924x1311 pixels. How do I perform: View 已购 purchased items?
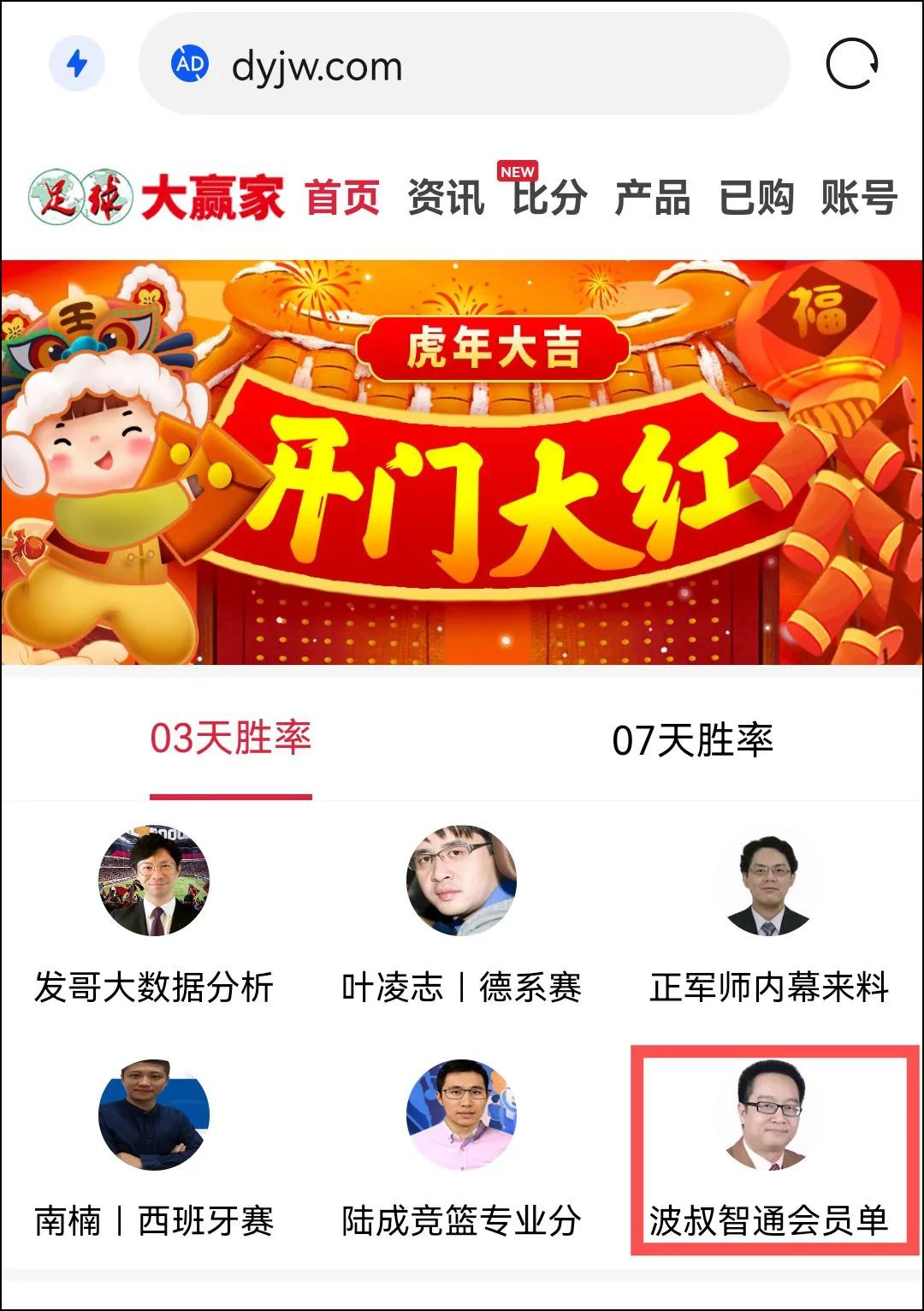(756, 198)
